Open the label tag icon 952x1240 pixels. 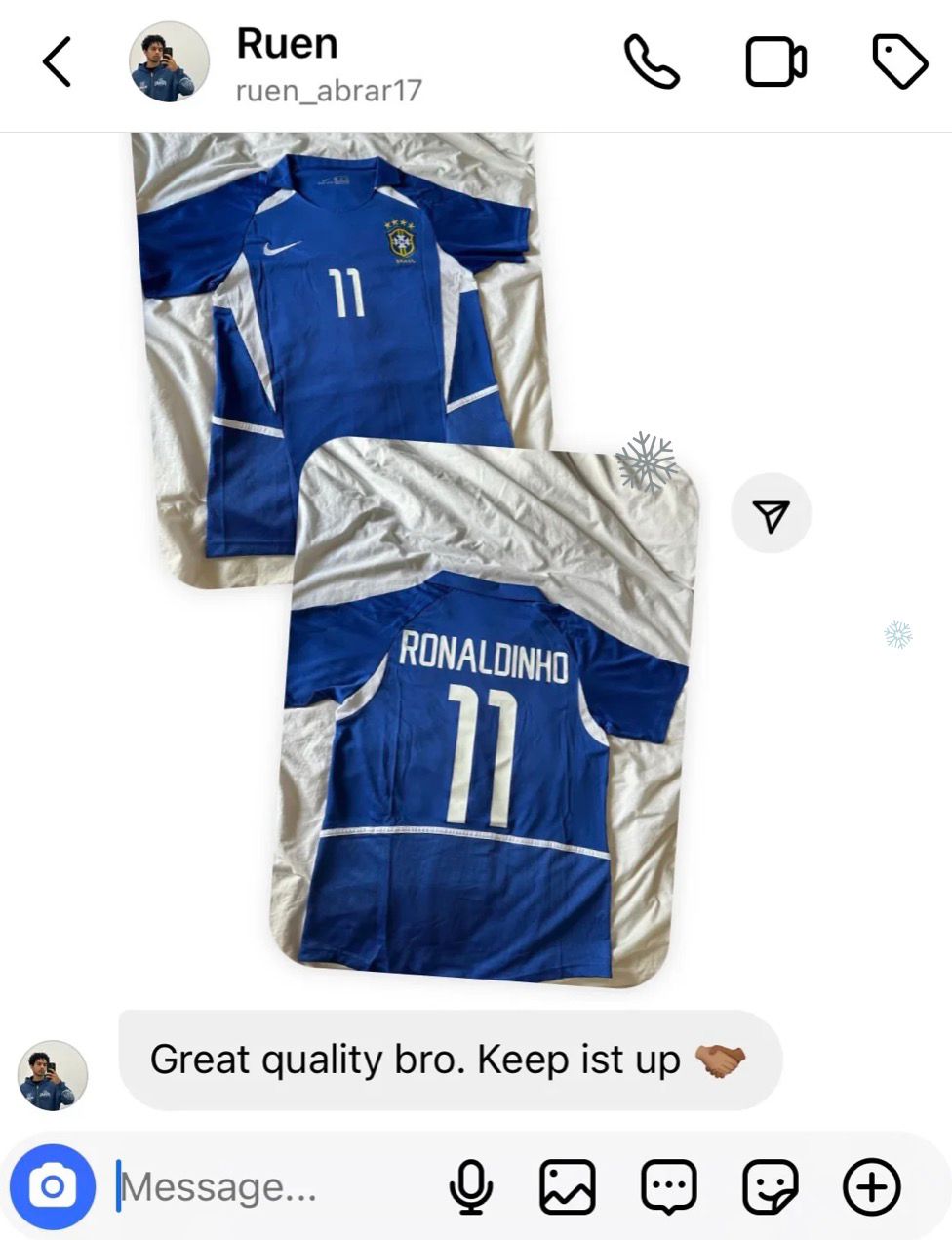click(x=898, y=62)
